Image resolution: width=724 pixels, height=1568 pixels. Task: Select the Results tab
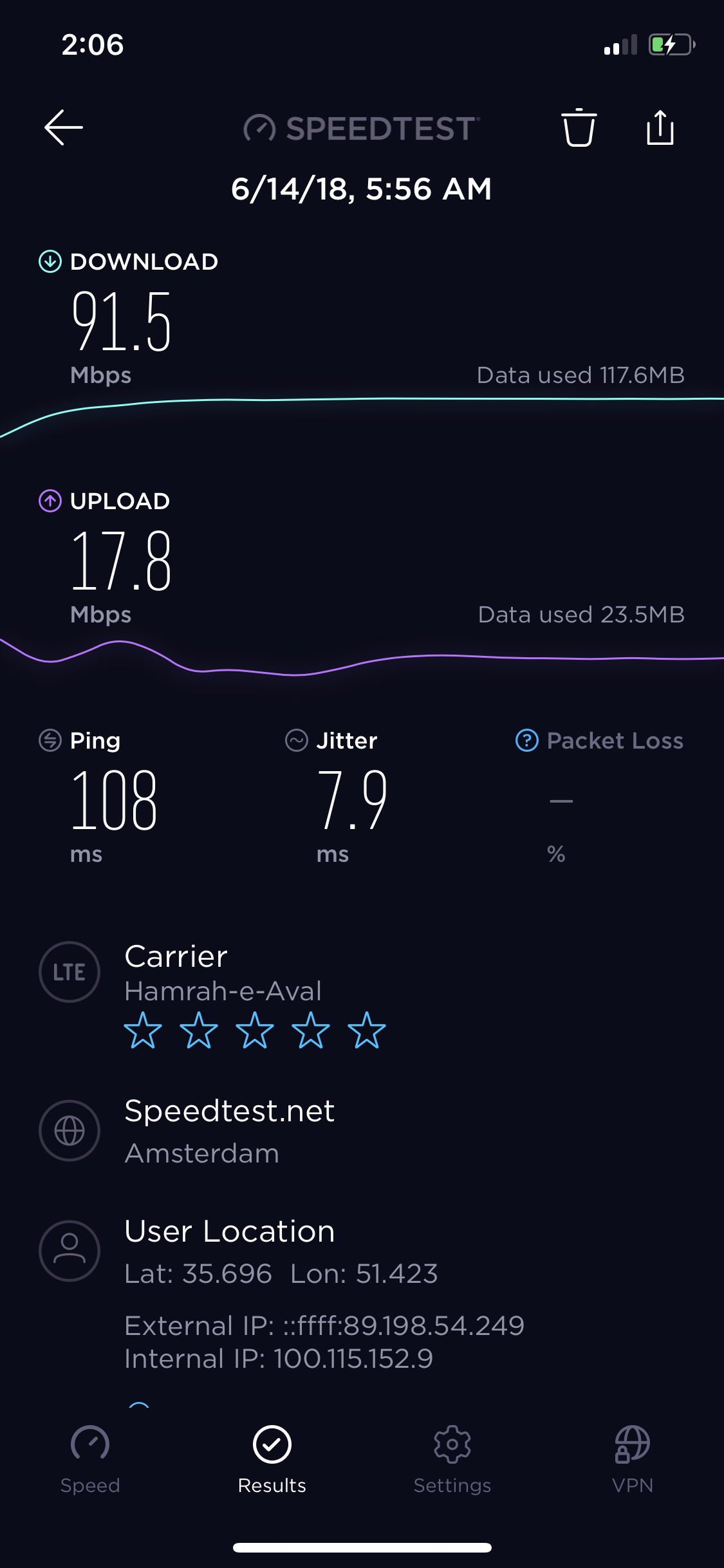coord(272,1460)
